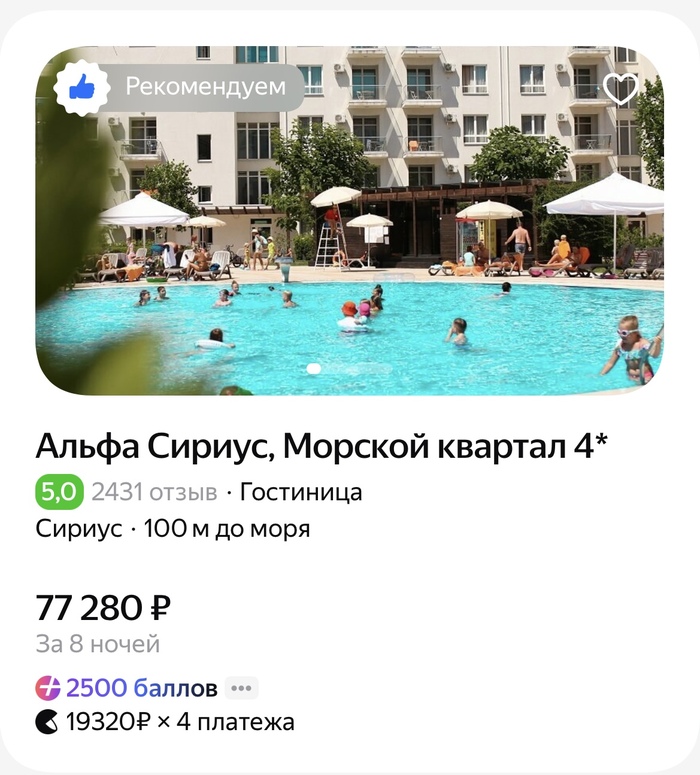Add Альфа Сириус hotel to favorites

coord(620,89)
